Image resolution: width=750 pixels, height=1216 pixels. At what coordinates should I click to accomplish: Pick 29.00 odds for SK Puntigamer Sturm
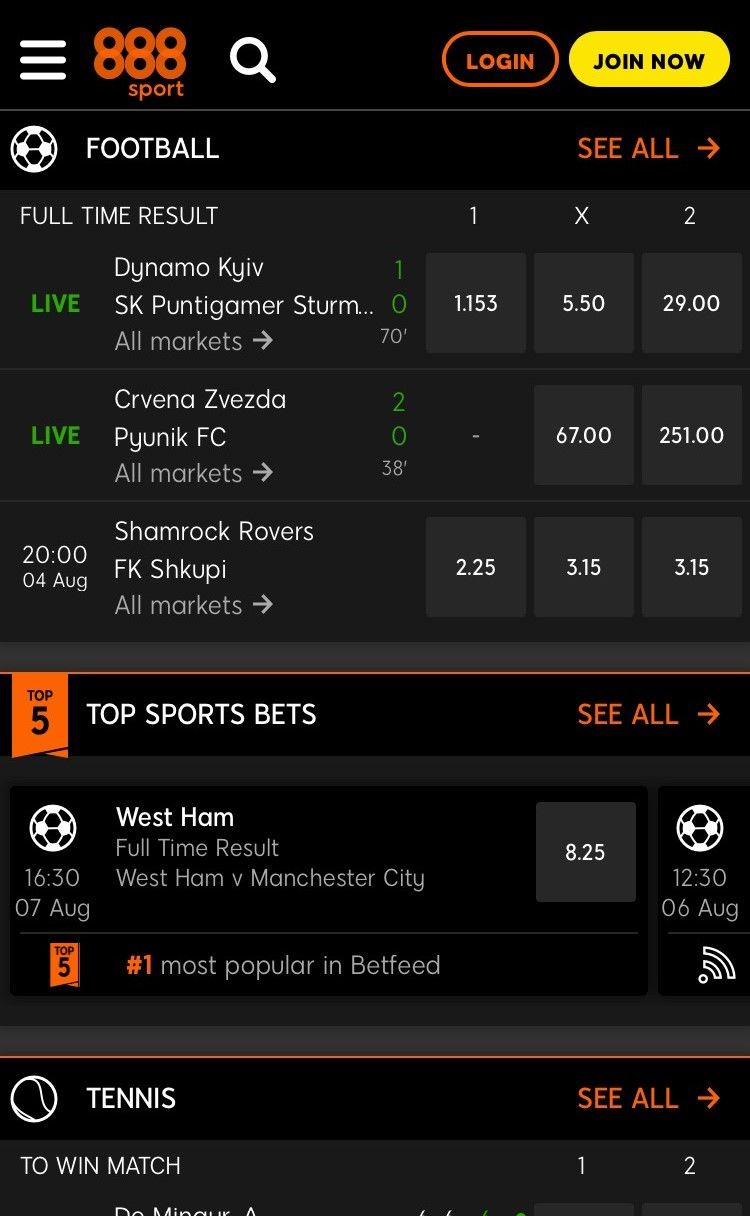691,303
